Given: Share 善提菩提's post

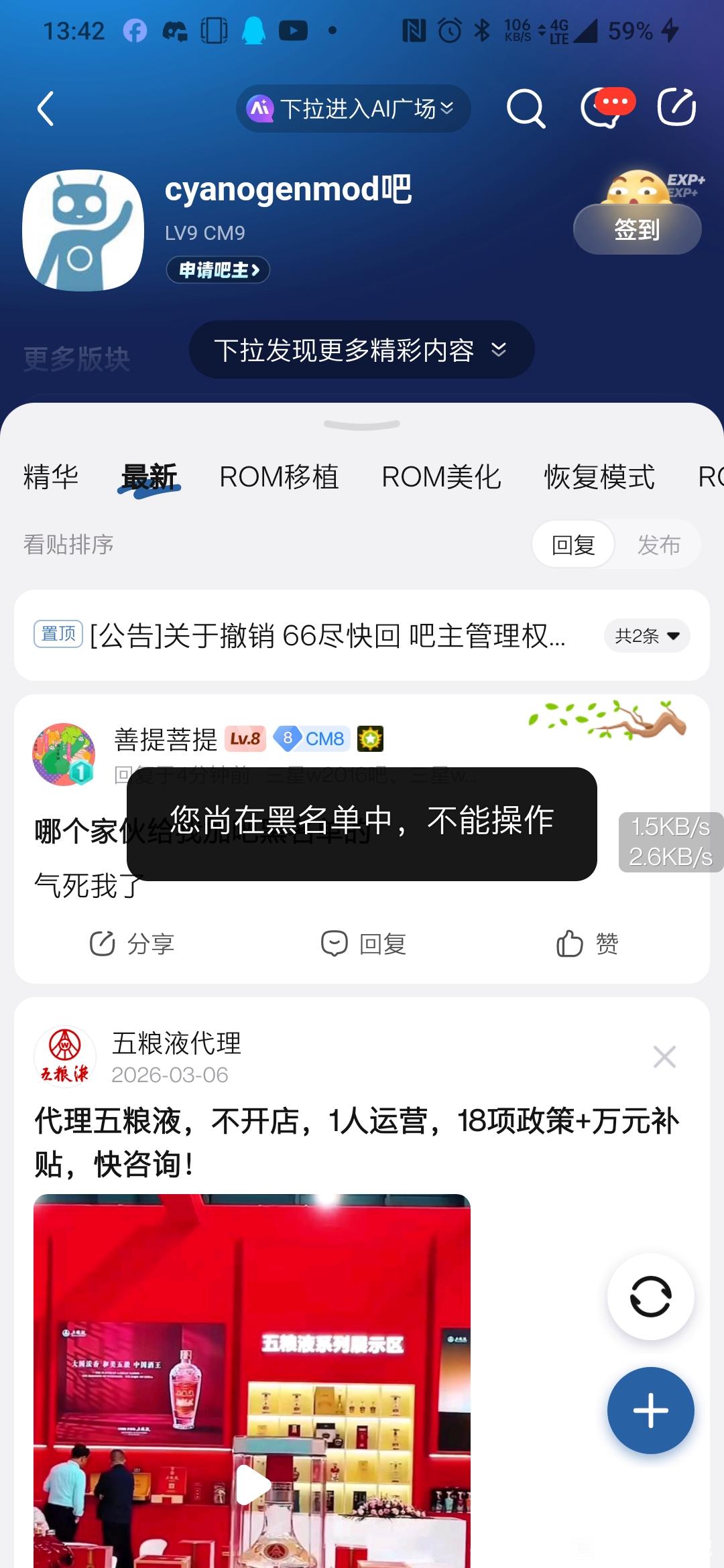Looking at the screenshot, I should (x=133, y=943).
